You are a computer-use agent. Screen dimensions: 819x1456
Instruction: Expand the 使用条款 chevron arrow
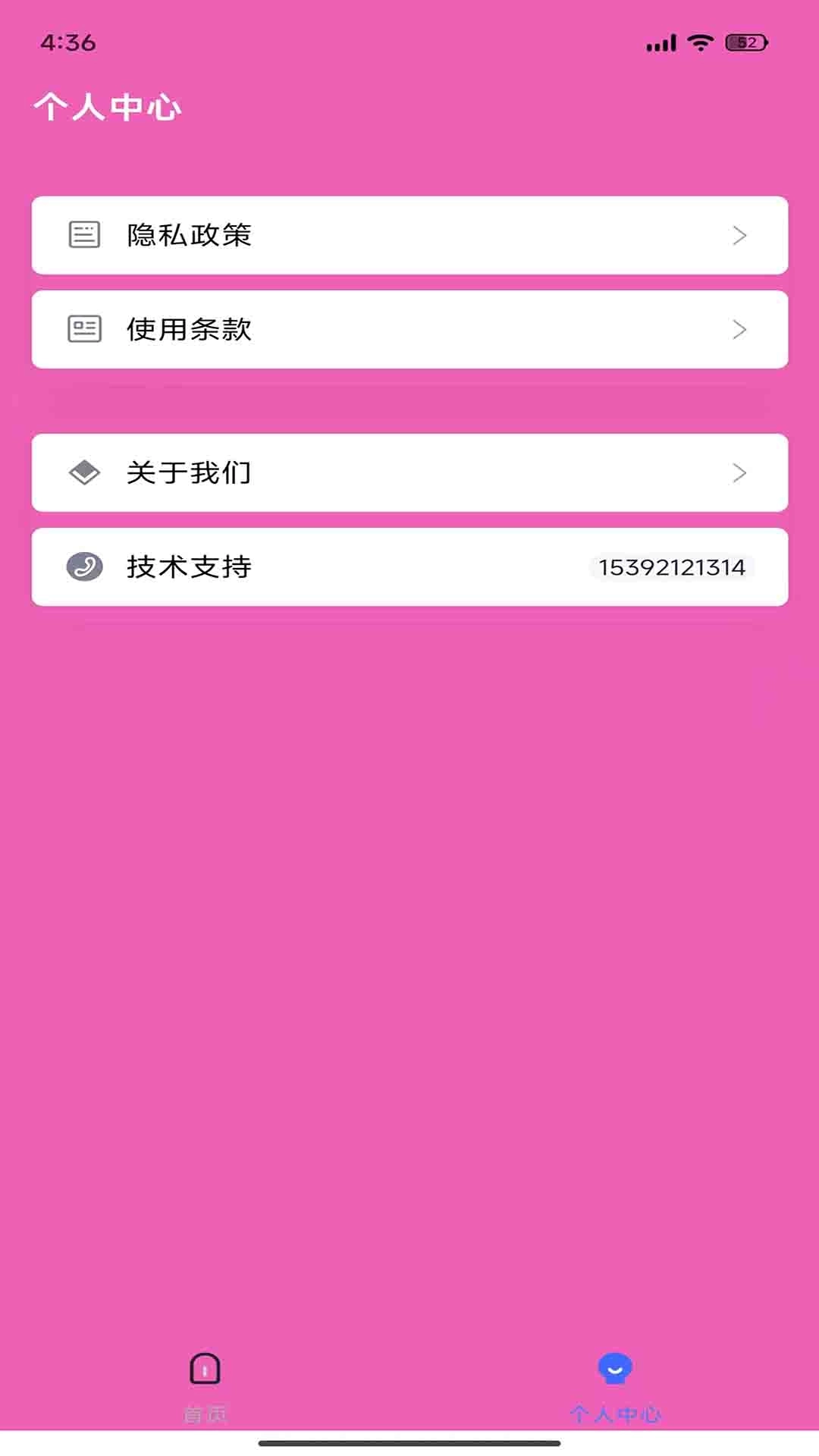(x=739, y=329)
